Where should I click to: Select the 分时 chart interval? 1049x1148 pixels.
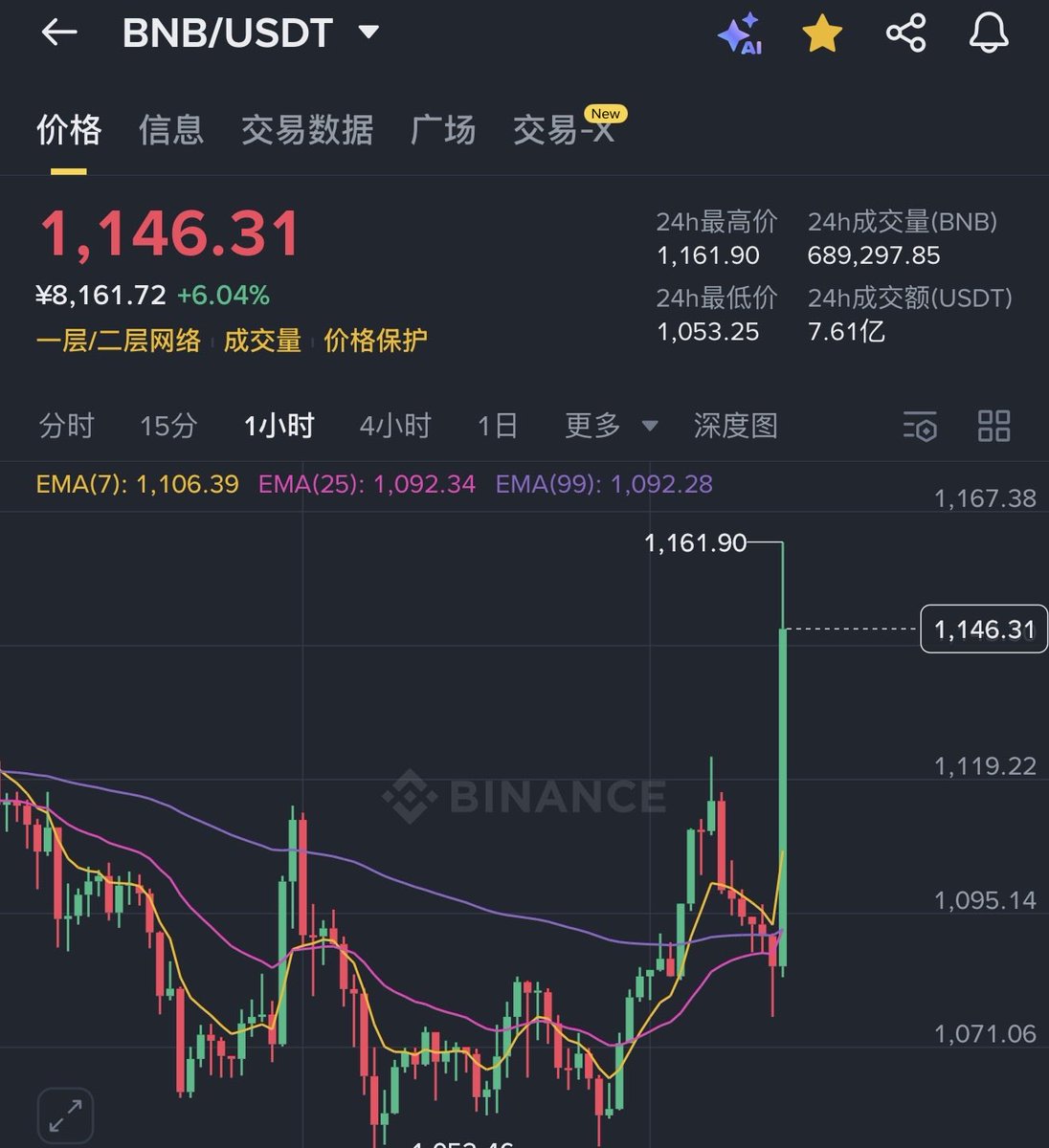[x=67, y=426]
